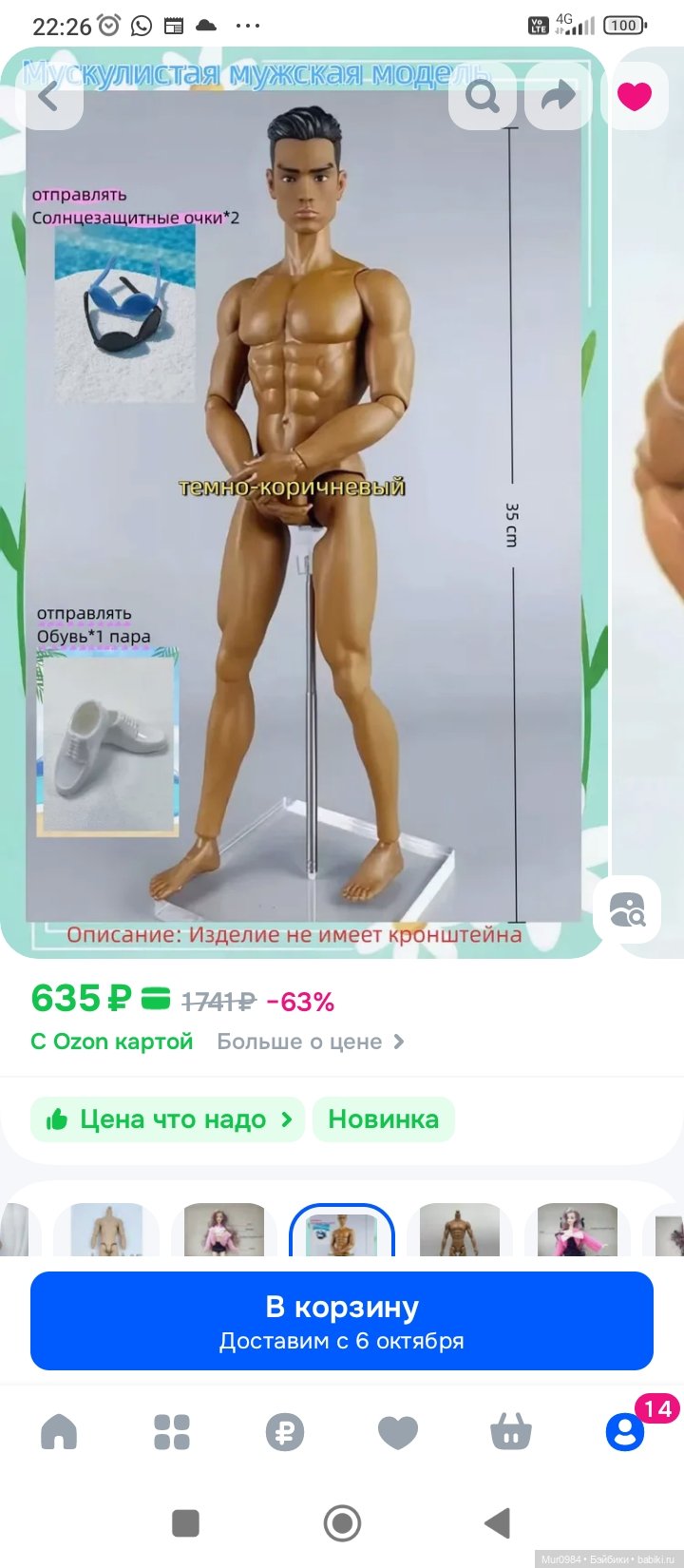Go to the system home screen
Viewport: 684px width, 1568px height.
[342, 1522]
